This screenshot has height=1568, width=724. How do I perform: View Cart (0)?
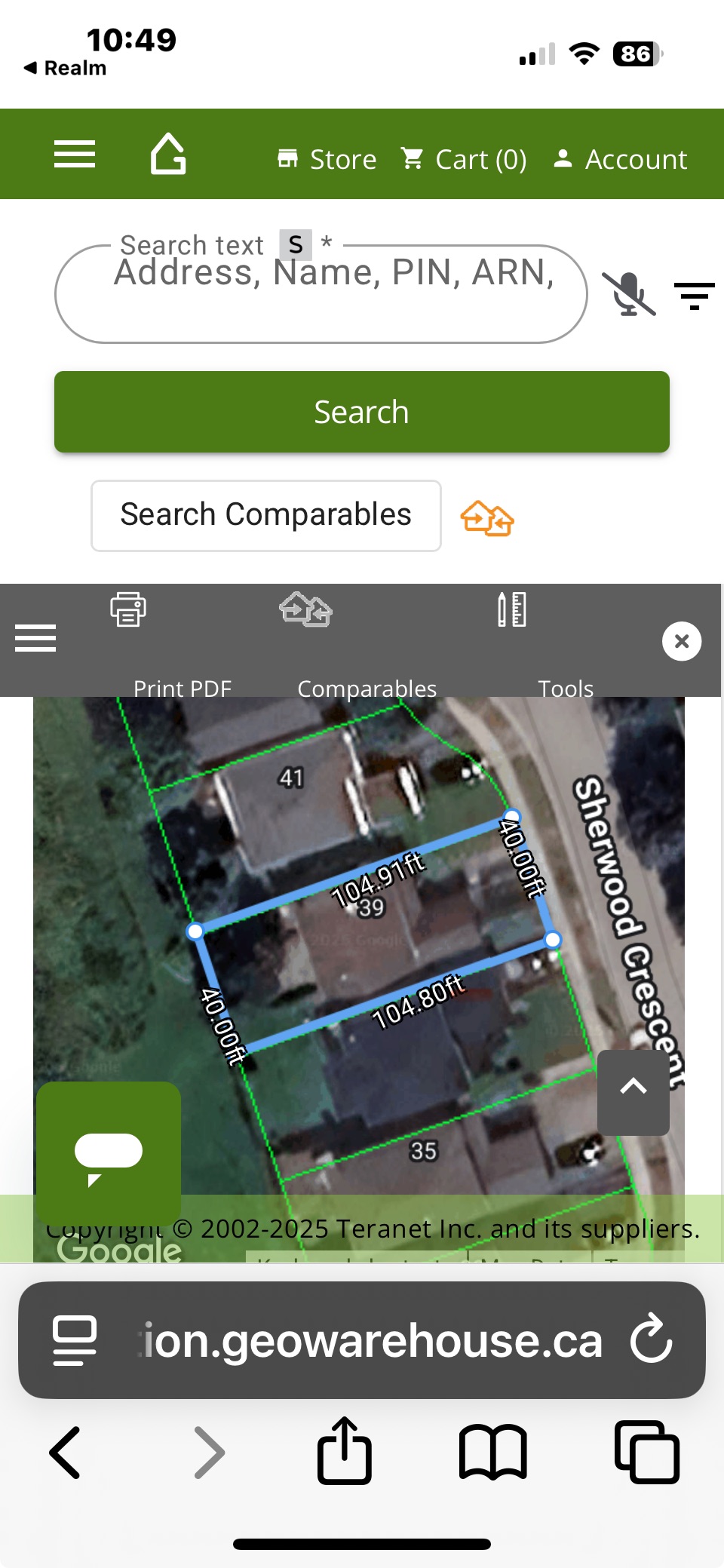pyautogui.click(x=464, y=159)
